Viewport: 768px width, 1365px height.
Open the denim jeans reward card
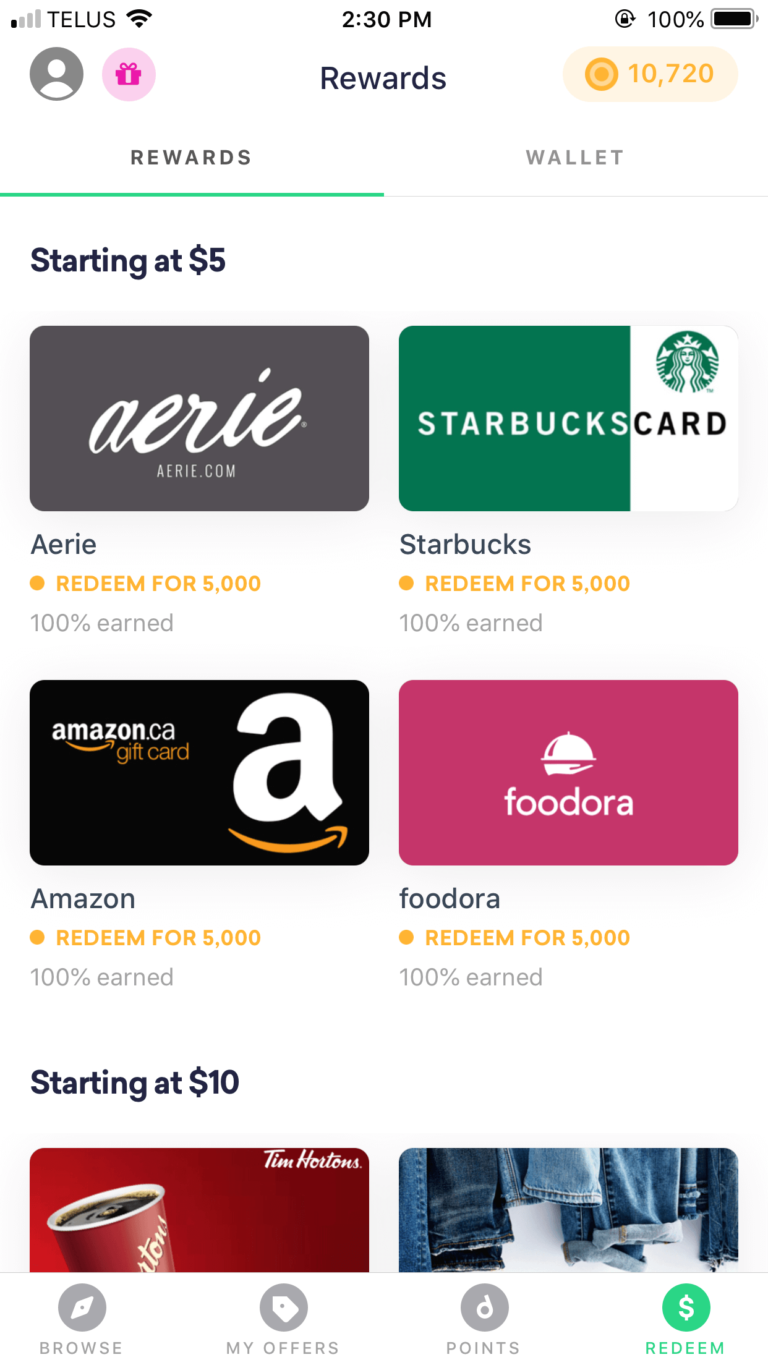tap(568, 1210)
